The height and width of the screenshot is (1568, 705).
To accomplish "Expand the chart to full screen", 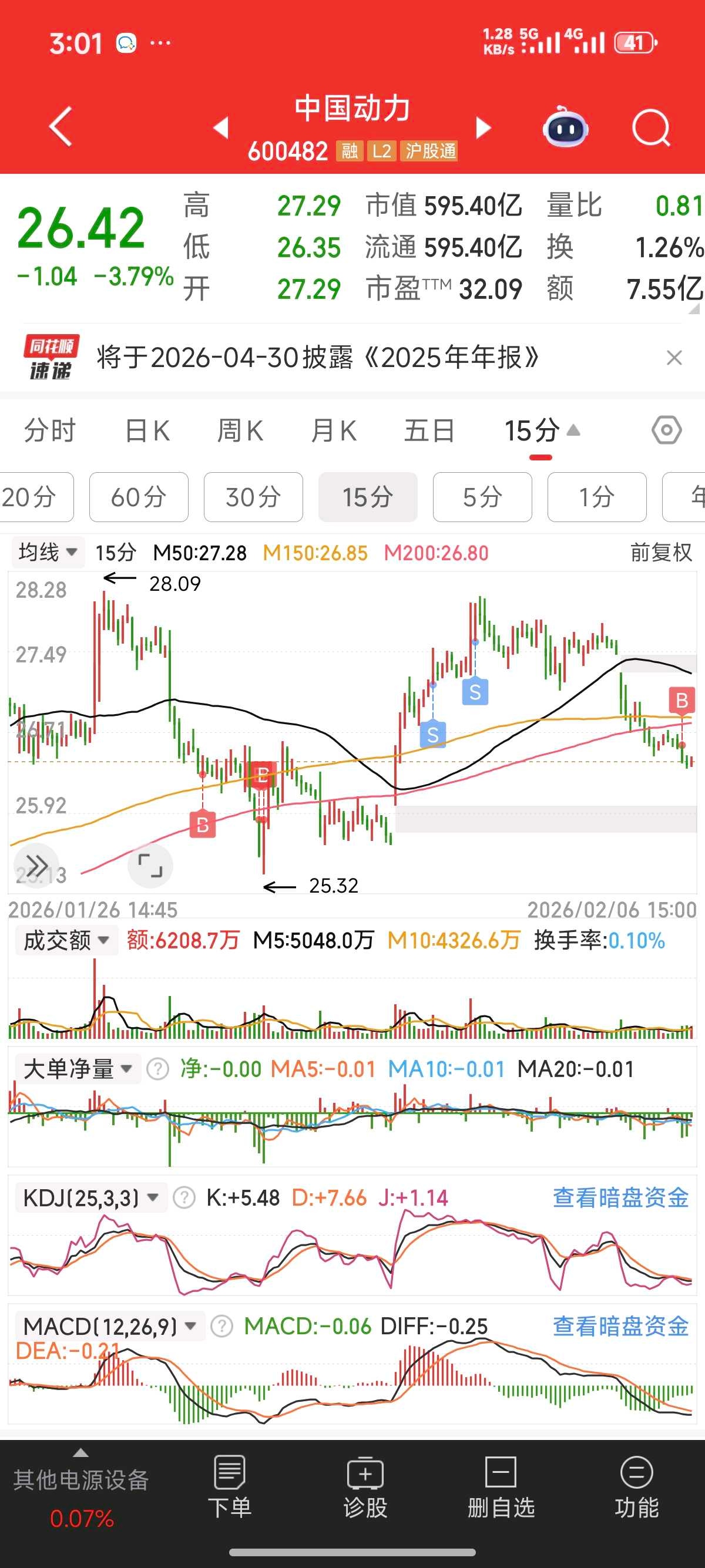I will [x=150, y=865].
